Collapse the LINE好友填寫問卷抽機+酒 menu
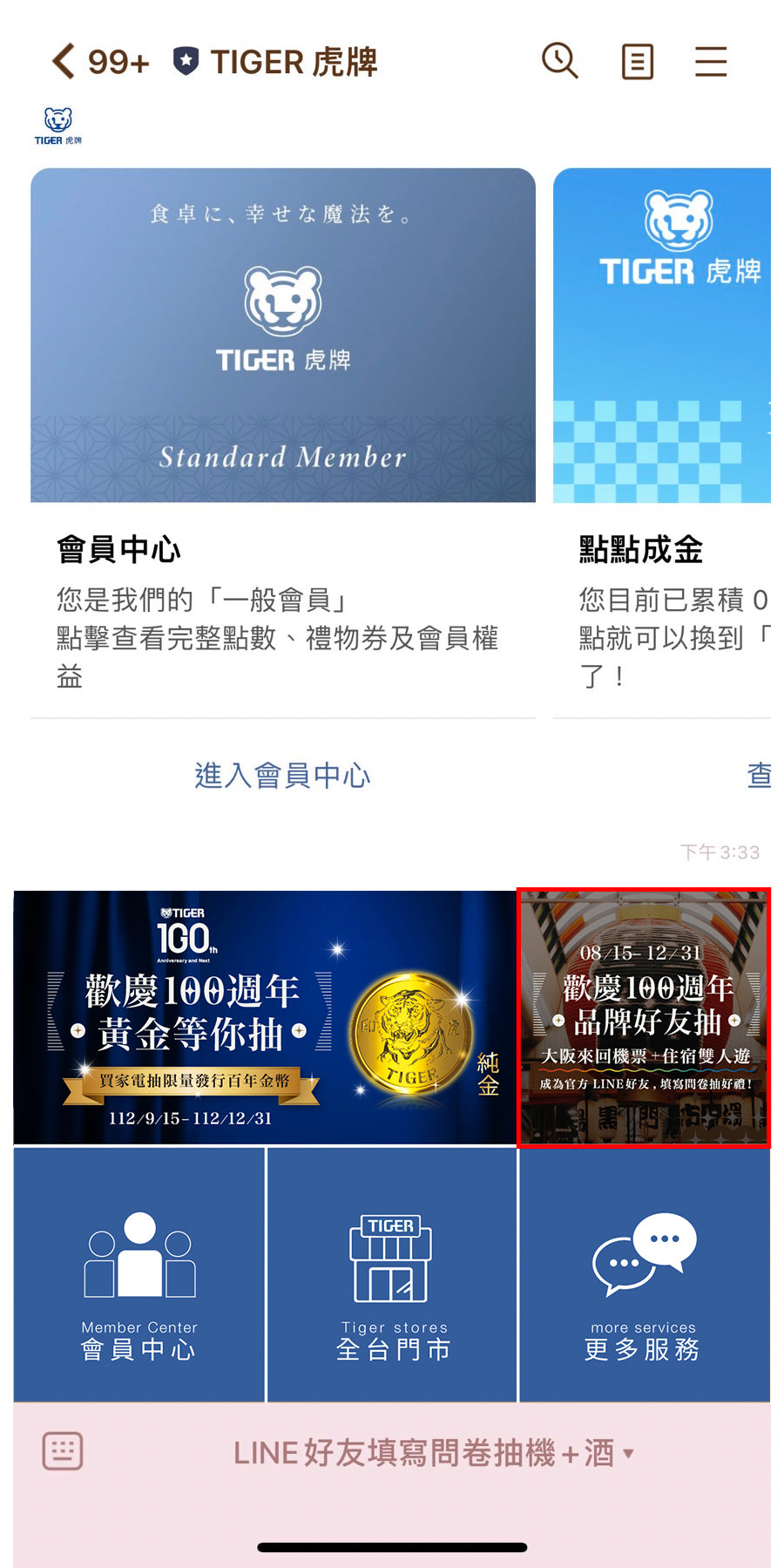Screen dimensions: 784x1568 click(433, 1453)
